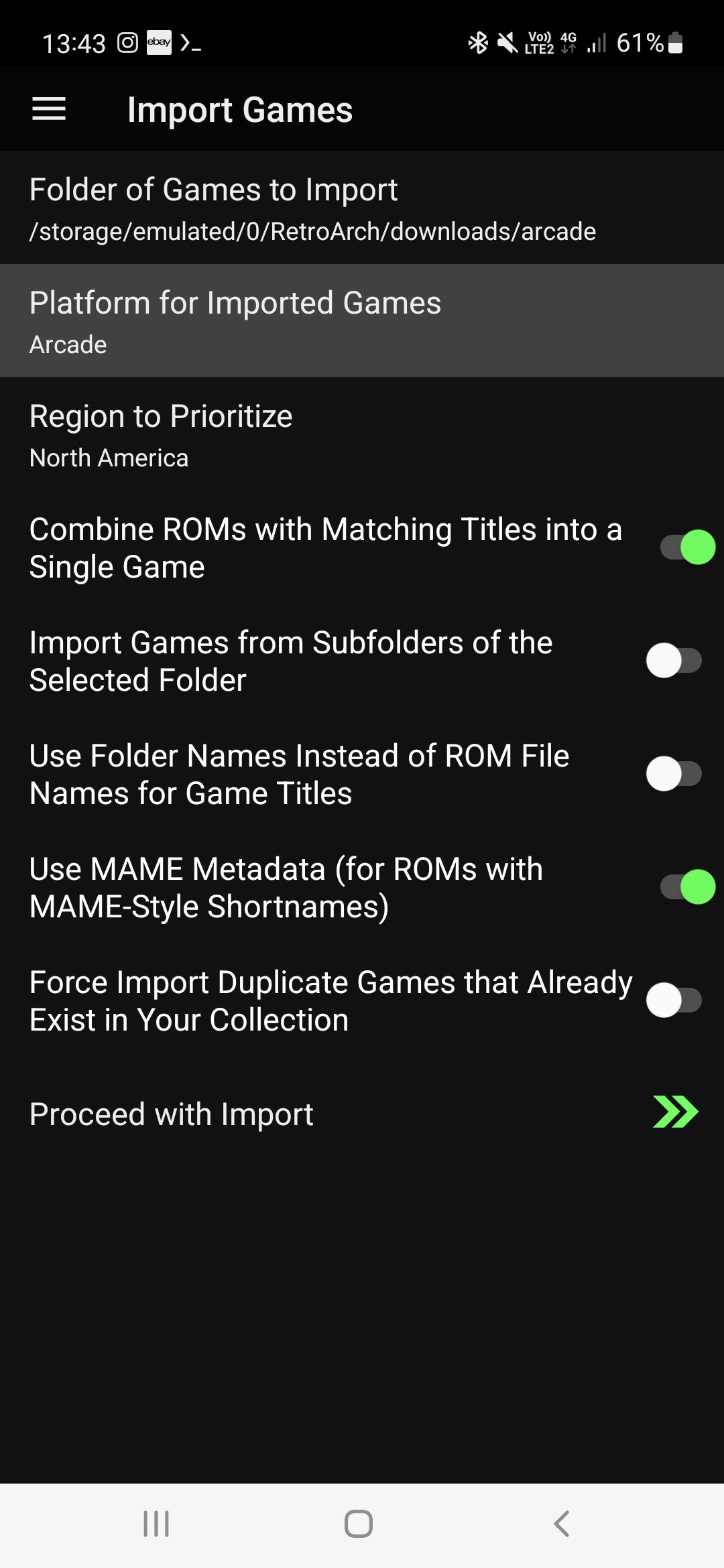Tap Proceed with Import
Screen dimensions: 724x1568
362,1114
